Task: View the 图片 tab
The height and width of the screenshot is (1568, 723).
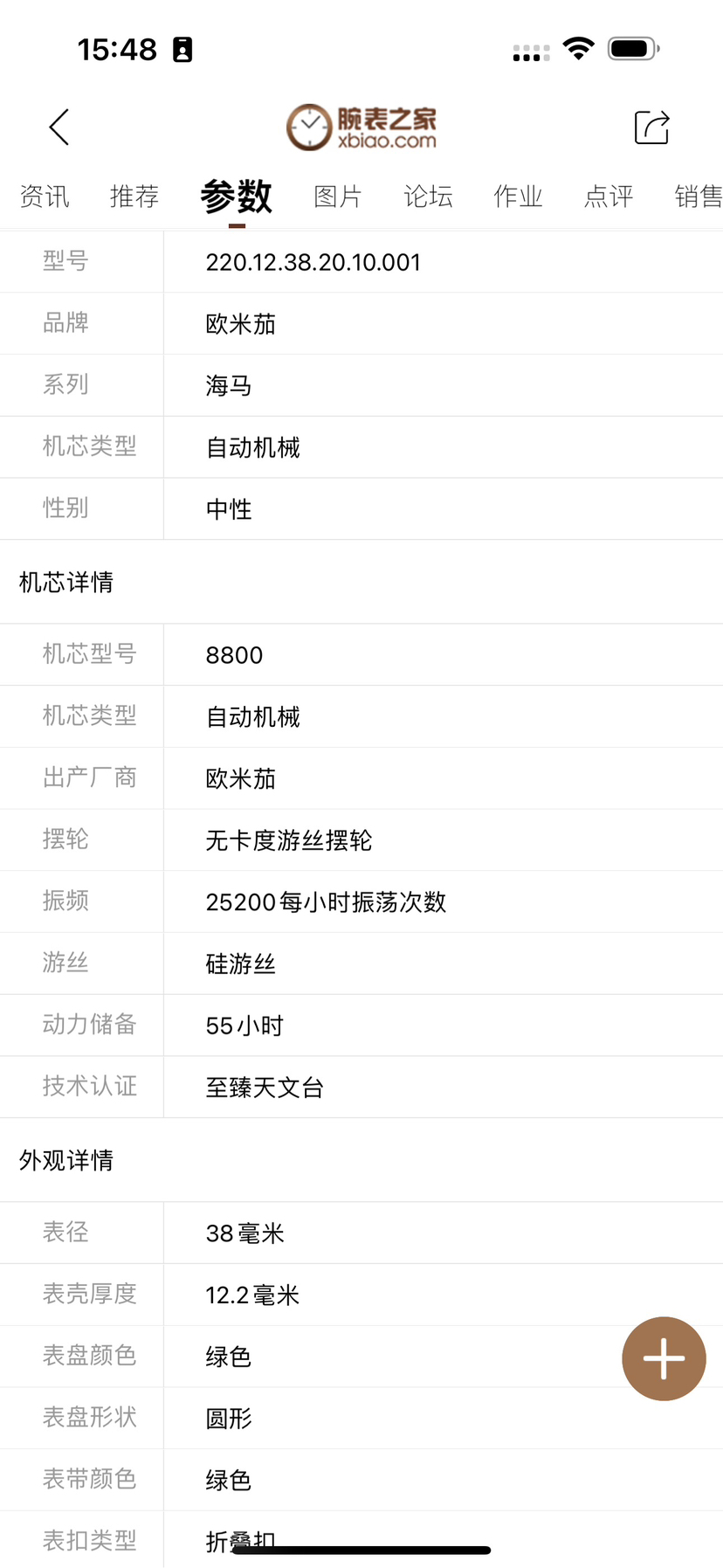Action: click(x=338, y=197)
